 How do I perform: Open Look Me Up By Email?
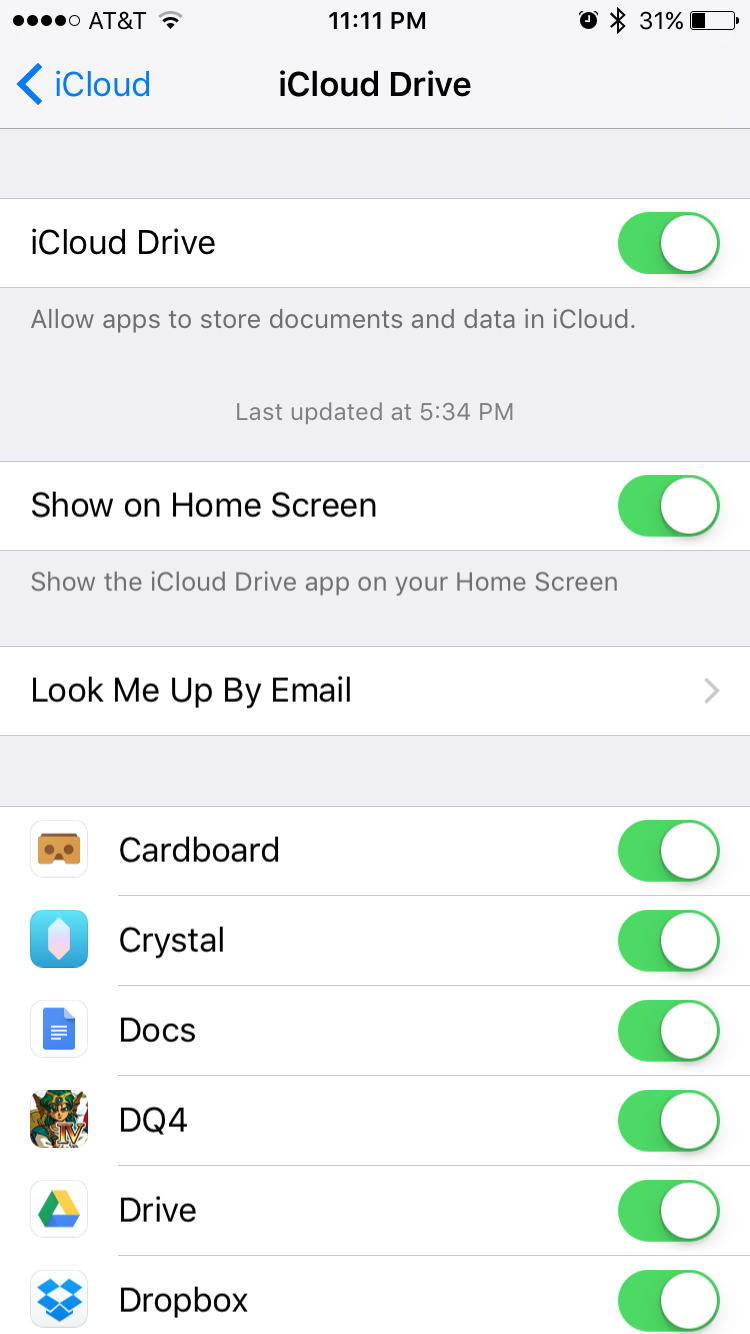tap(375, 691)
